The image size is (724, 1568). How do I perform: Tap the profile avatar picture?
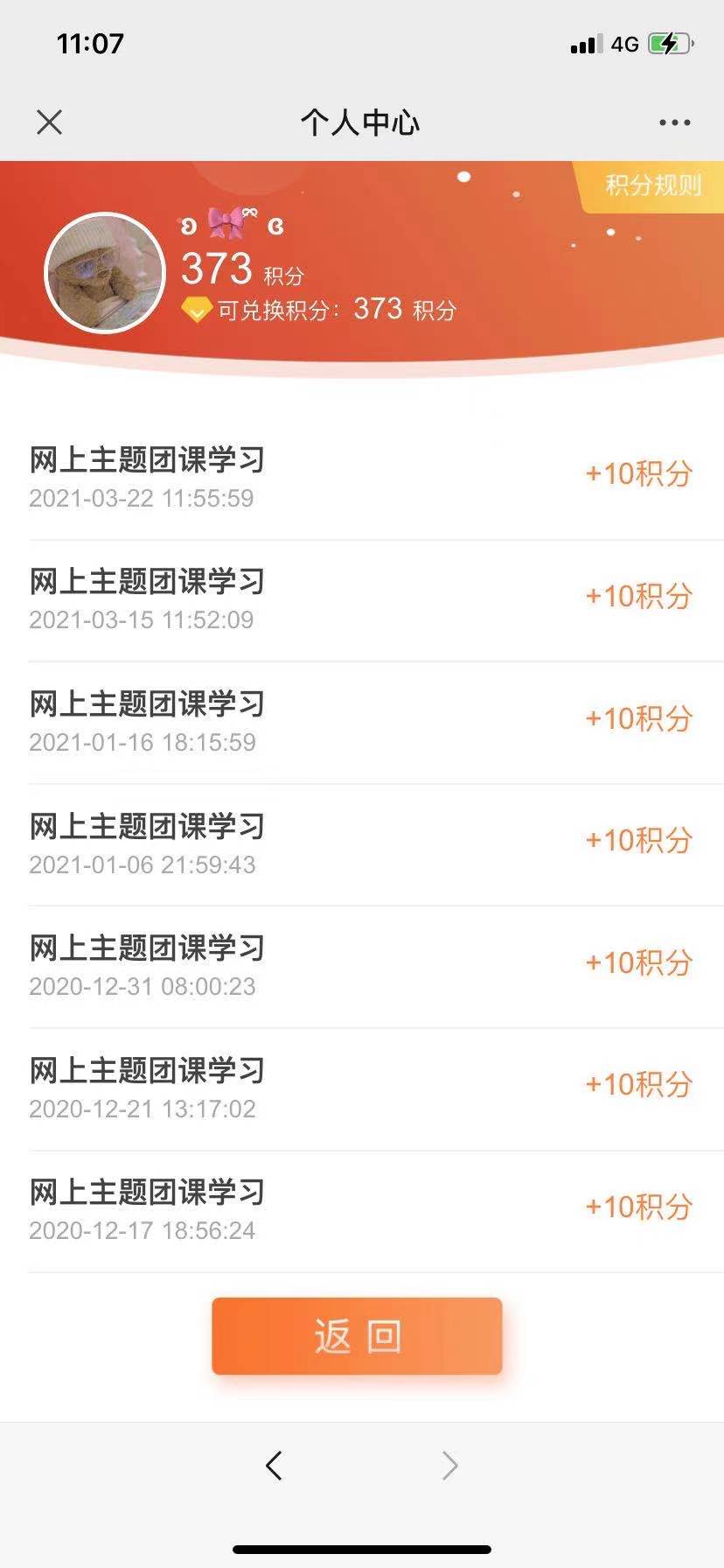(x=105, y=273)
